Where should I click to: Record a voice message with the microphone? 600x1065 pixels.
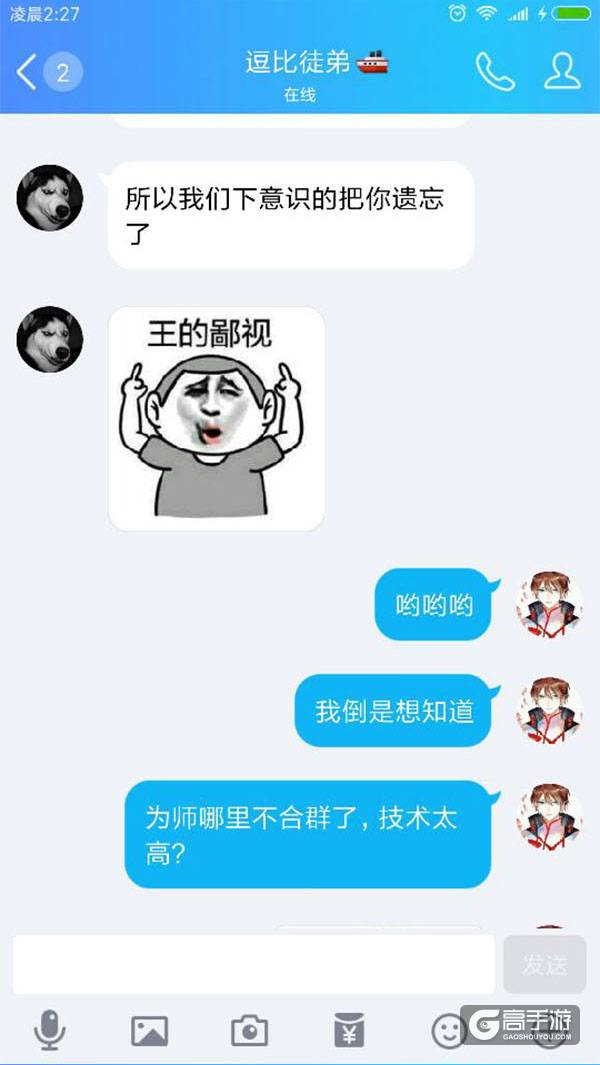click(49, 1030)
